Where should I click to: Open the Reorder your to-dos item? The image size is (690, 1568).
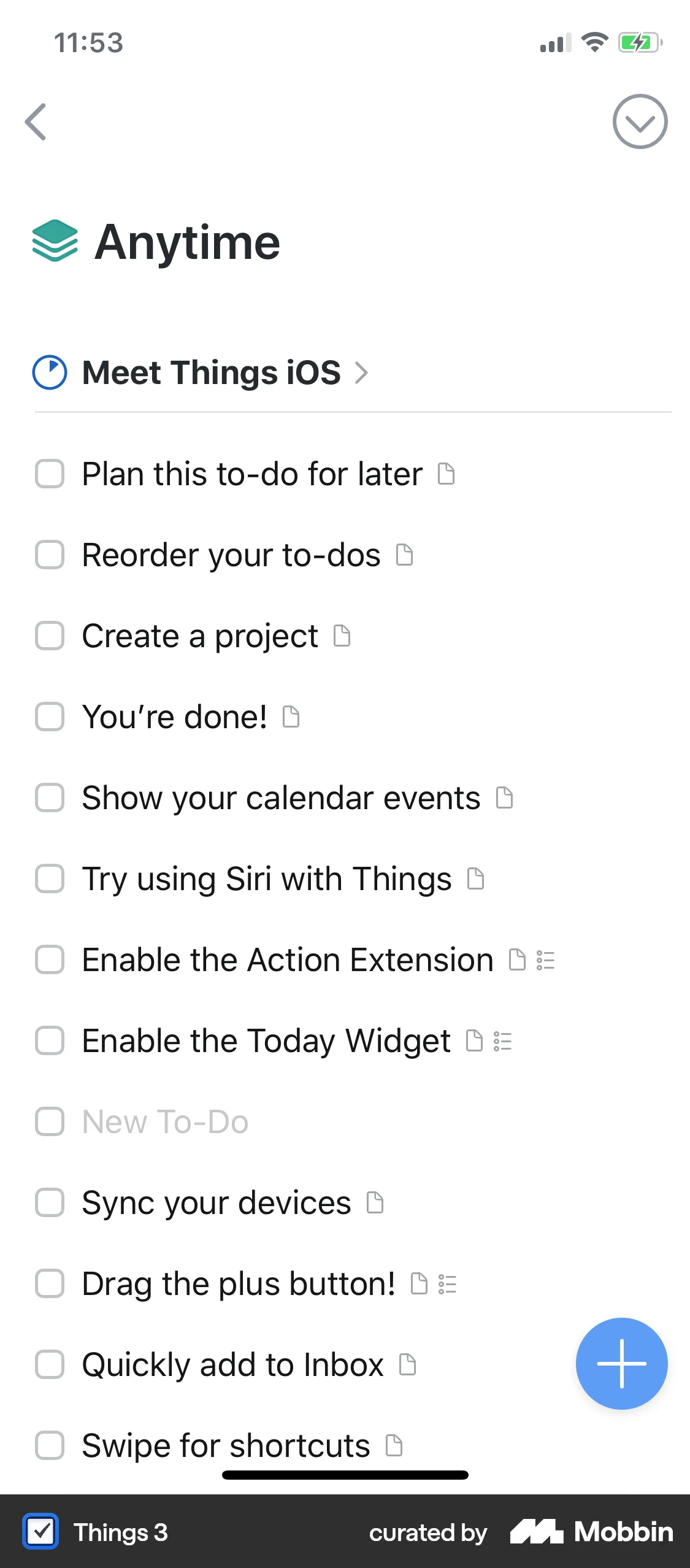click(231, 555)
